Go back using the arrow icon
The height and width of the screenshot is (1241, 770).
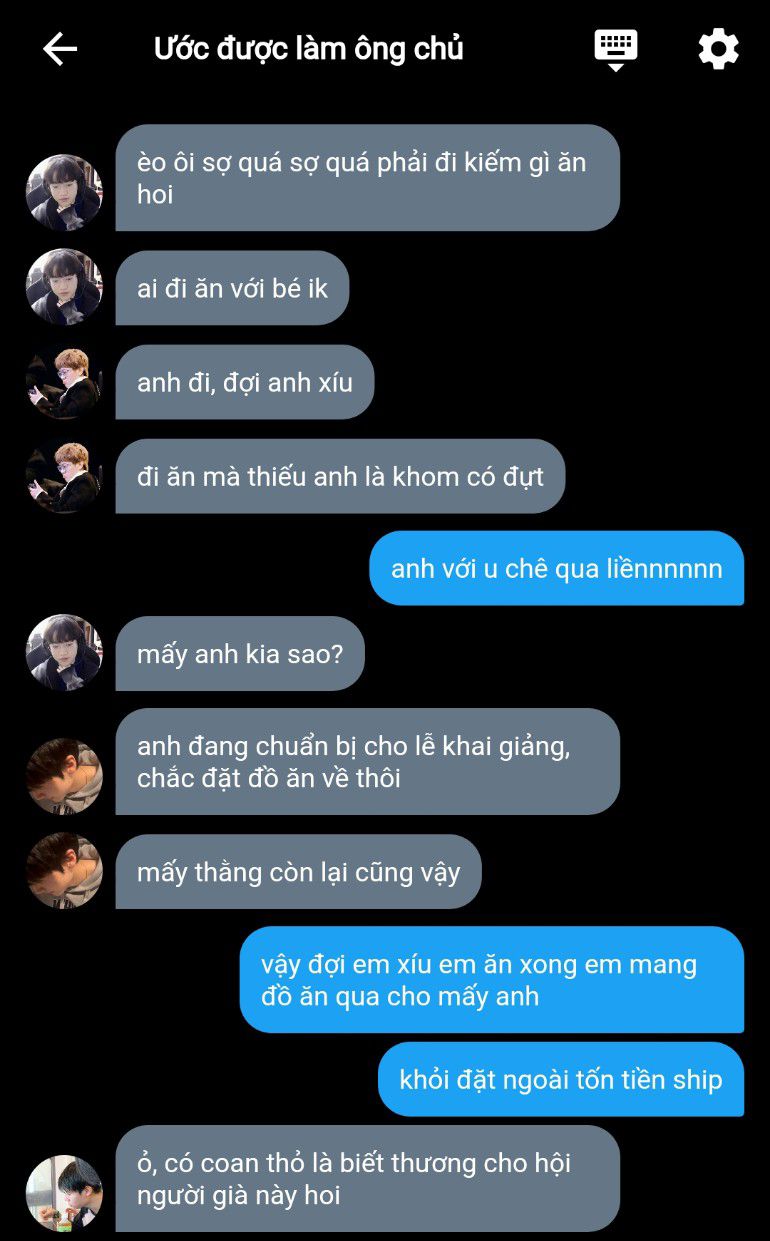tap(60, 49)
